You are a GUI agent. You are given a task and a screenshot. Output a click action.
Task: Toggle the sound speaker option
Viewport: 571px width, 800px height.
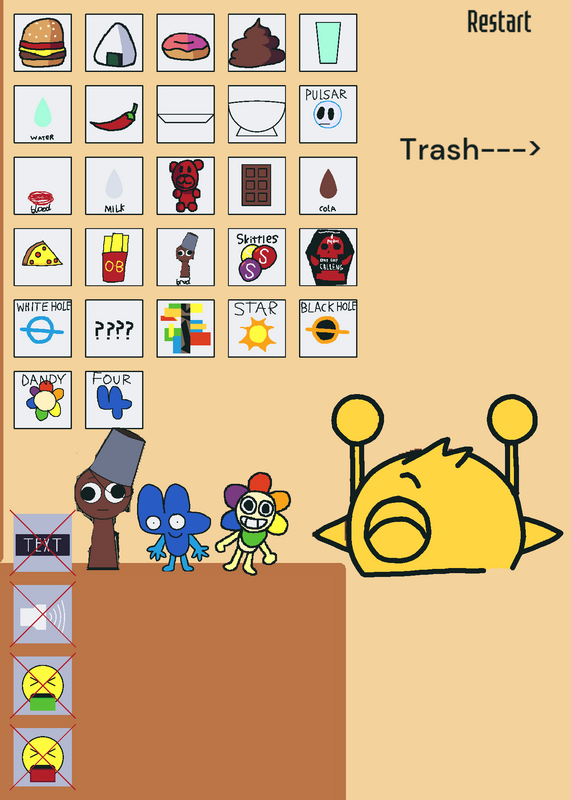(43, 614)
